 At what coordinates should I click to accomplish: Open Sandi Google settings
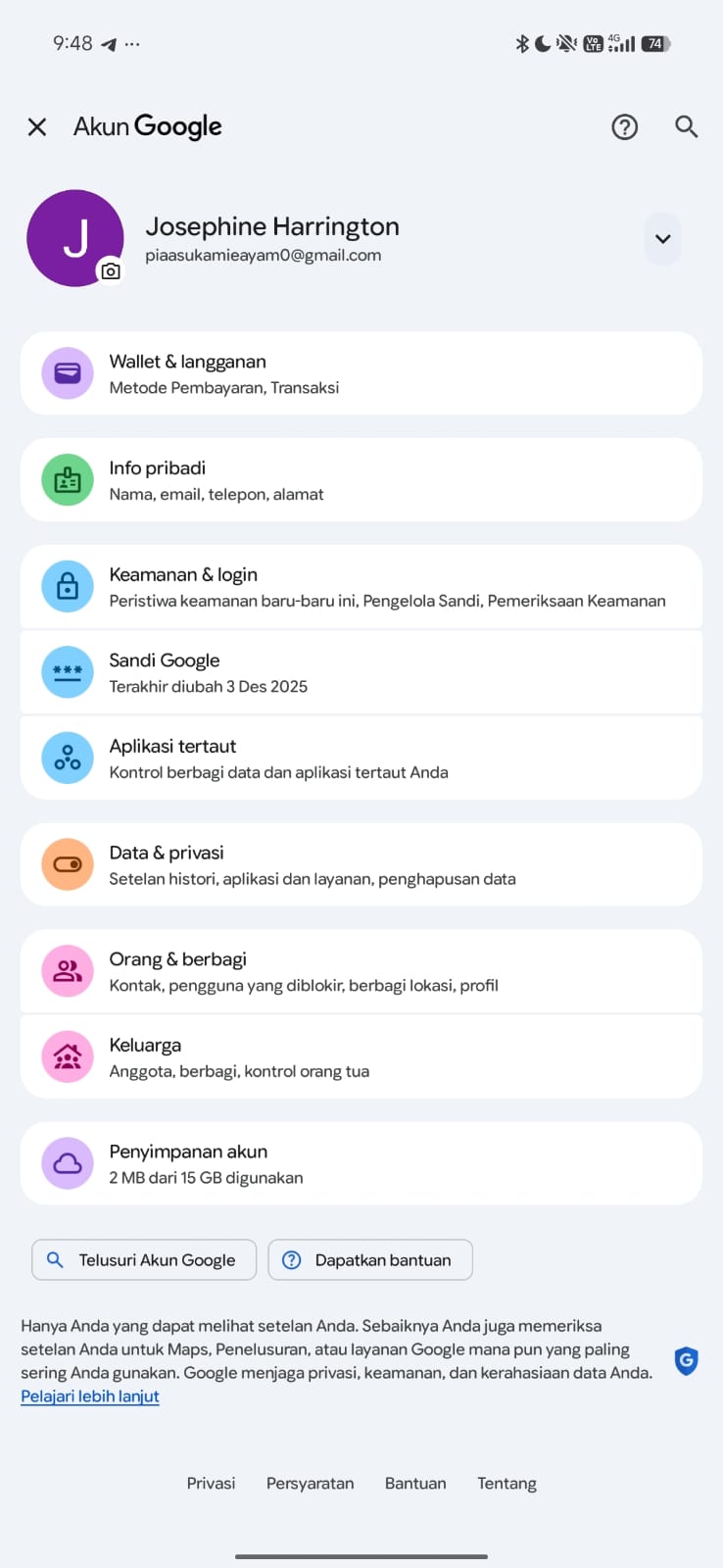pos(361,672)
